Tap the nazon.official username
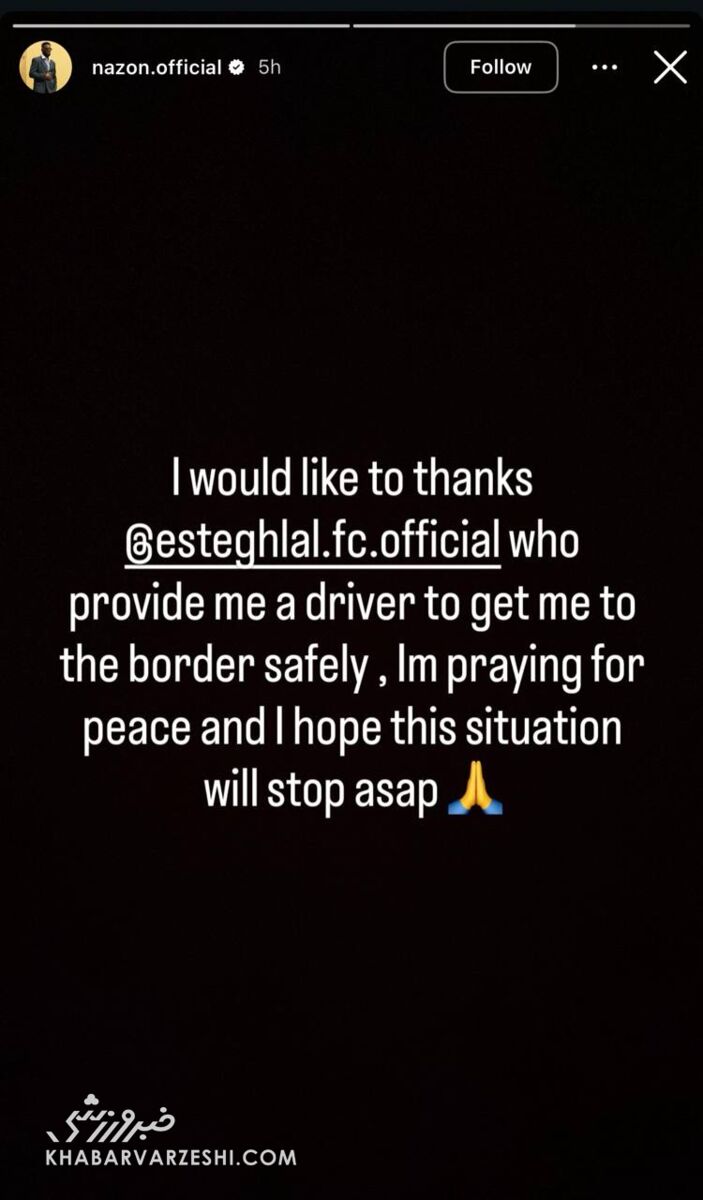 point(156,67)
